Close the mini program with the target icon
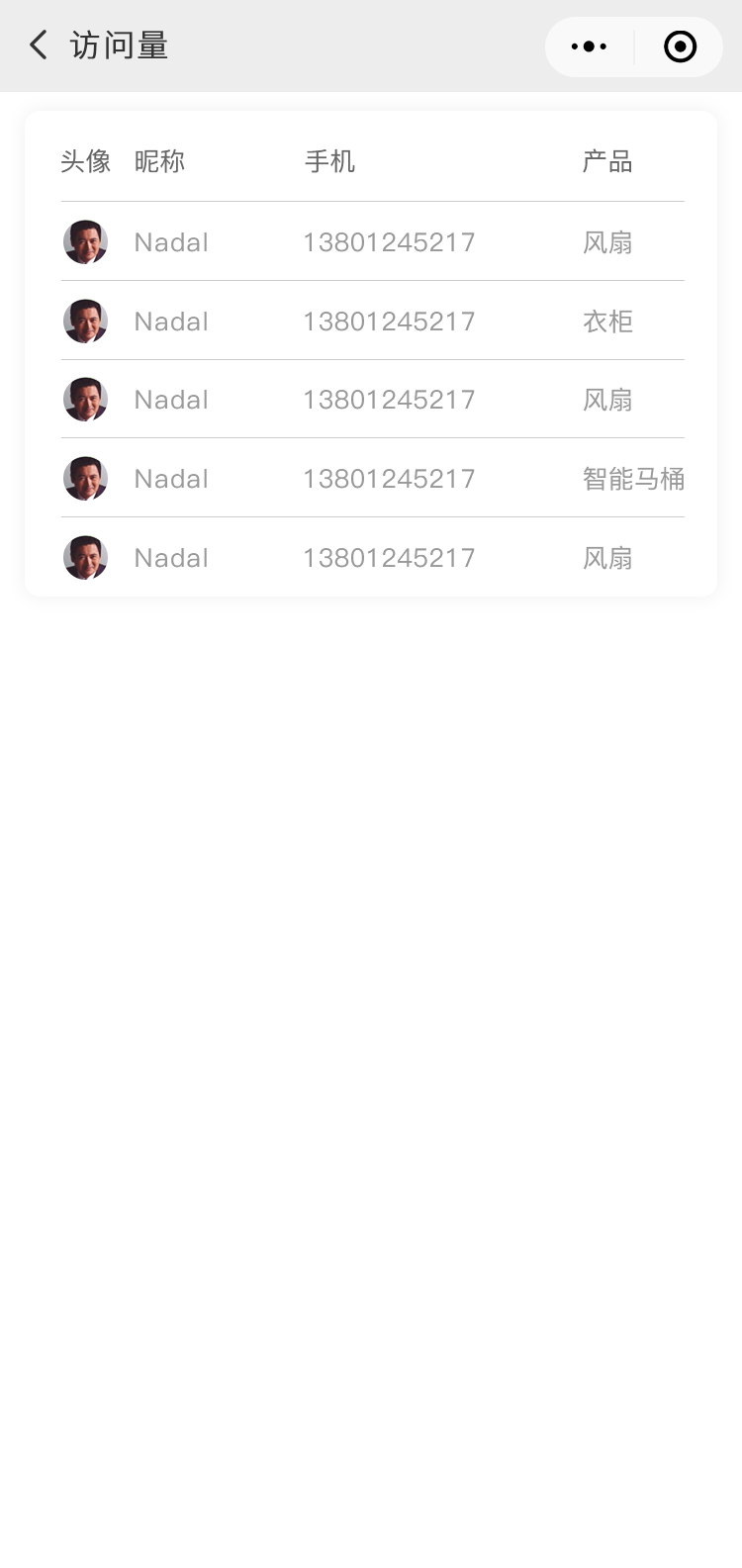 click(680, 46)
